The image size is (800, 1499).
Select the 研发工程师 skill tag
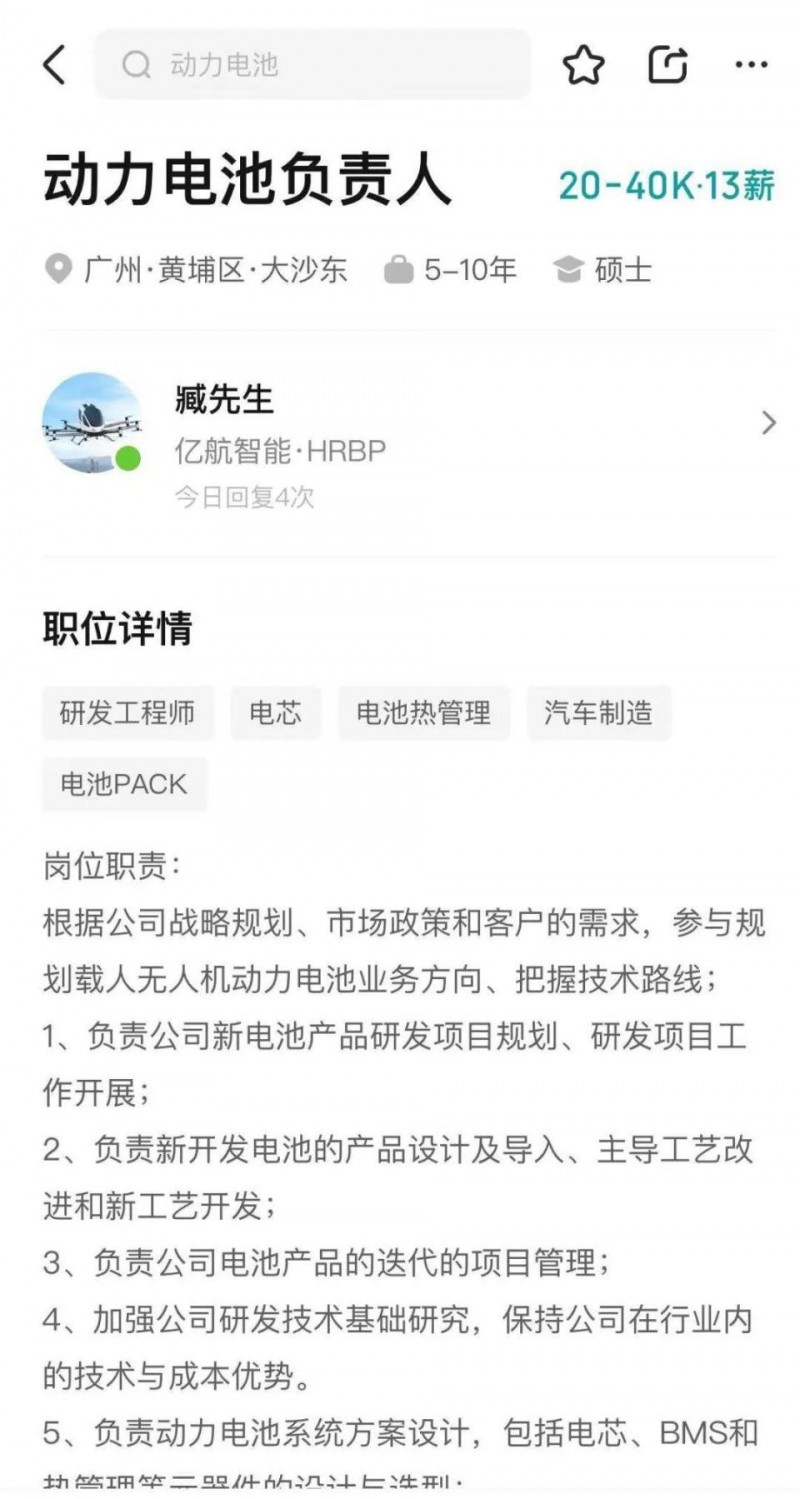point(128,713)
